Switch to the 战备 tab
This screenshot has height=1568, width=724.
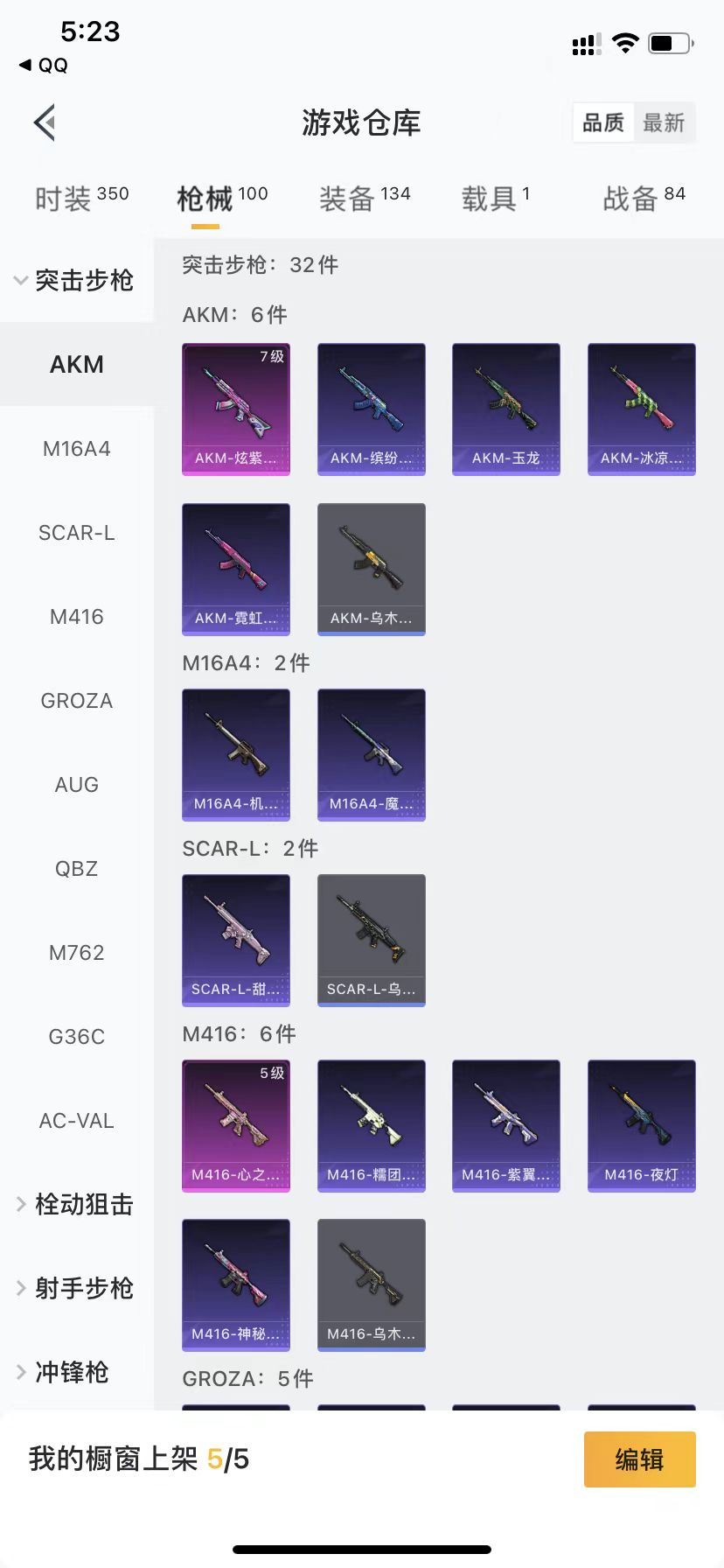coord(644,199)
